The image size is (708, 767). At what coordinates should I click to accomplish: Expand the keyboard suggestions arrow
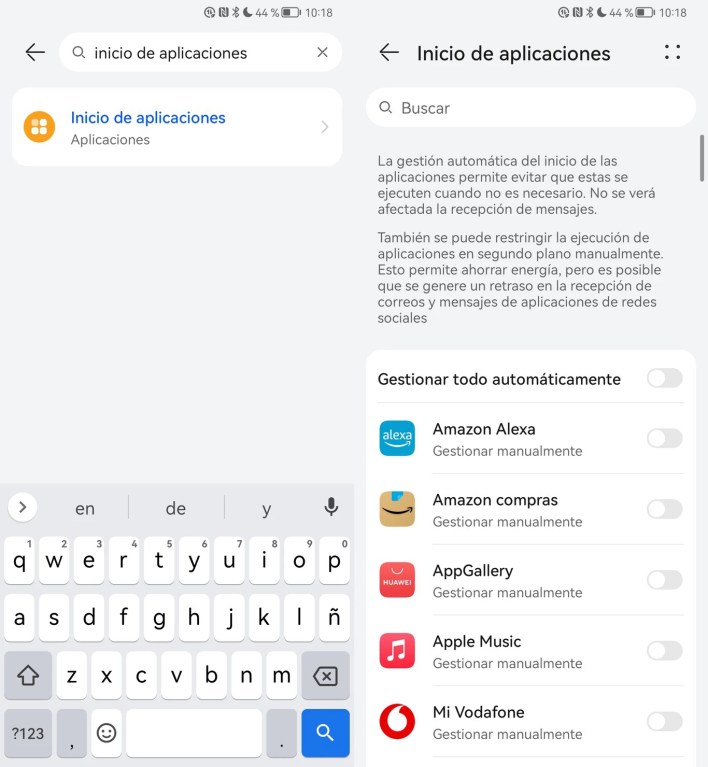click(x=22, y=508)
